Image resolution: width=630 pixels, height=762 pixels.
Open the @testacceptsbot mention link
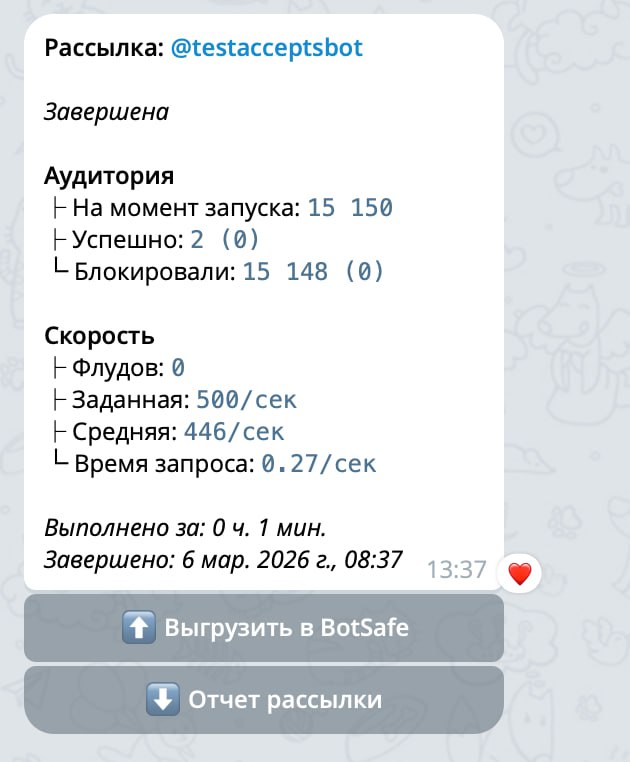[x=267, y=48]
